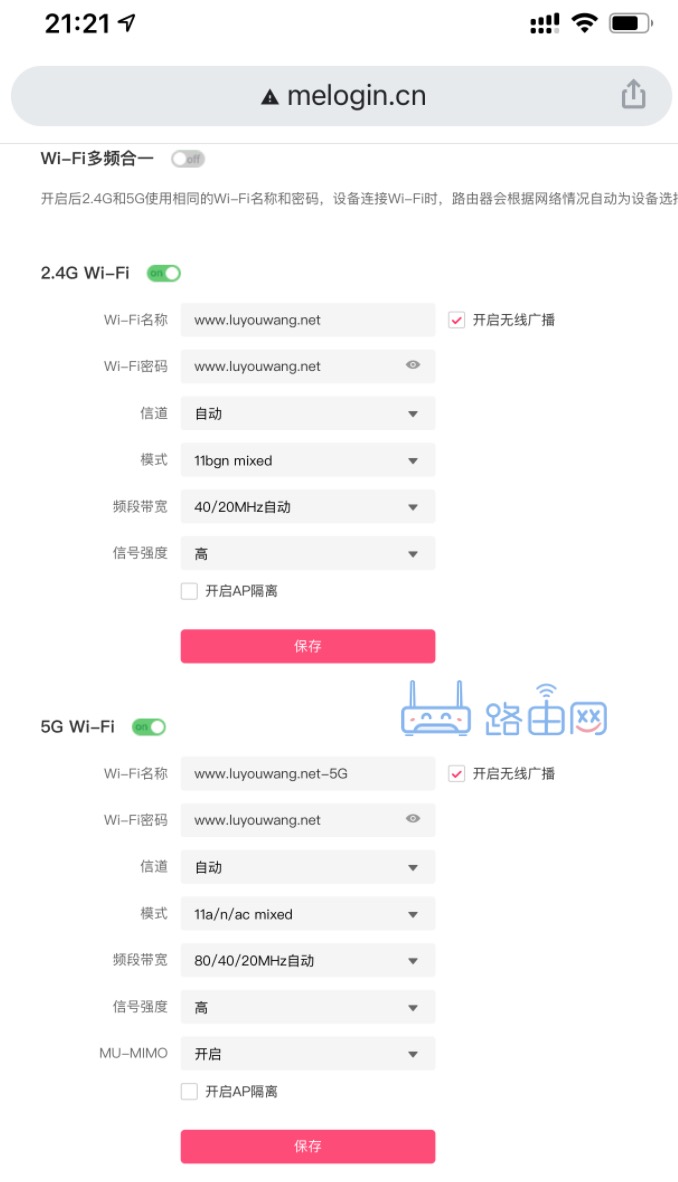
Task: Expand the 80/40/20MHz自动 bandwidth dropdown
Action: (x=307, y=960)
